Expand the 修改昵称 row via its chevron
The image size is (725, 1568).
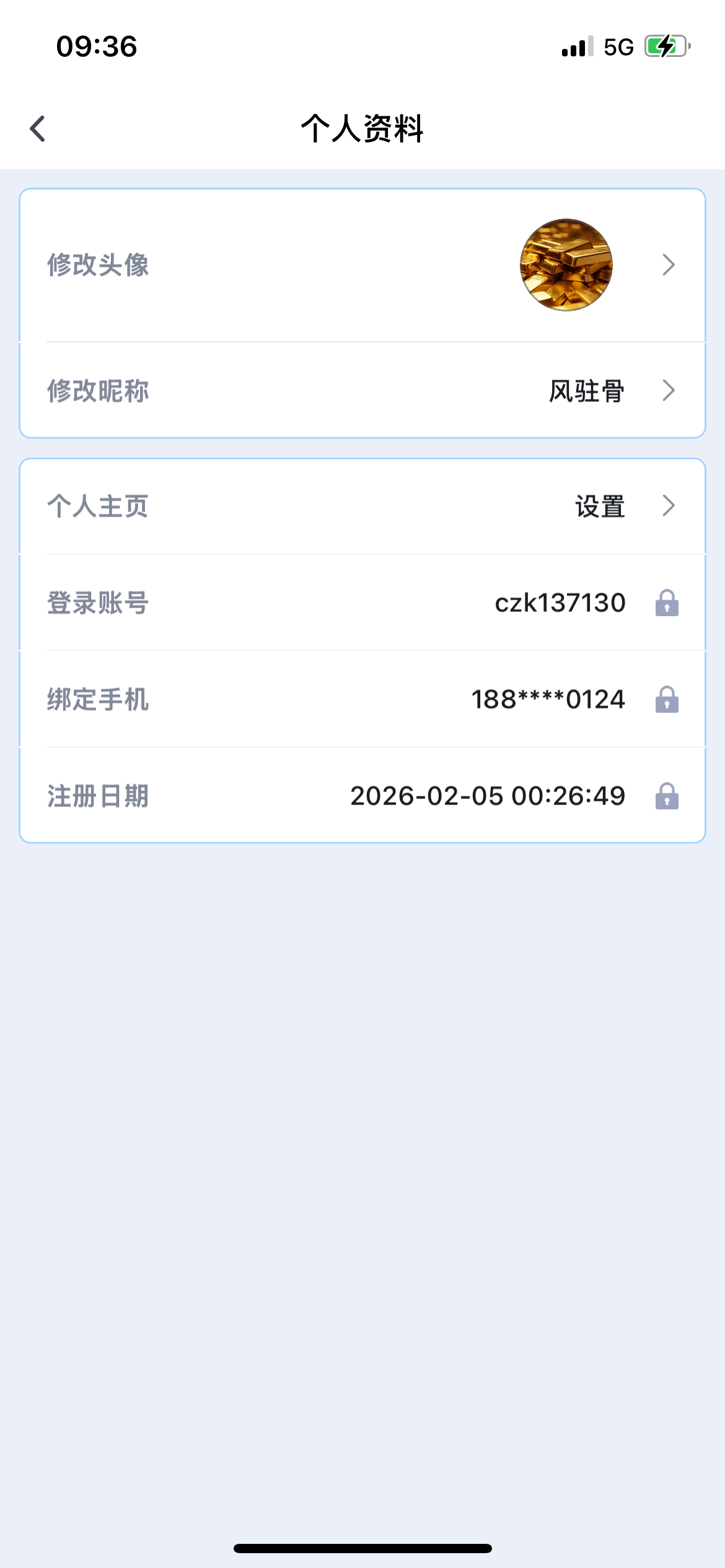pos(669,390)
